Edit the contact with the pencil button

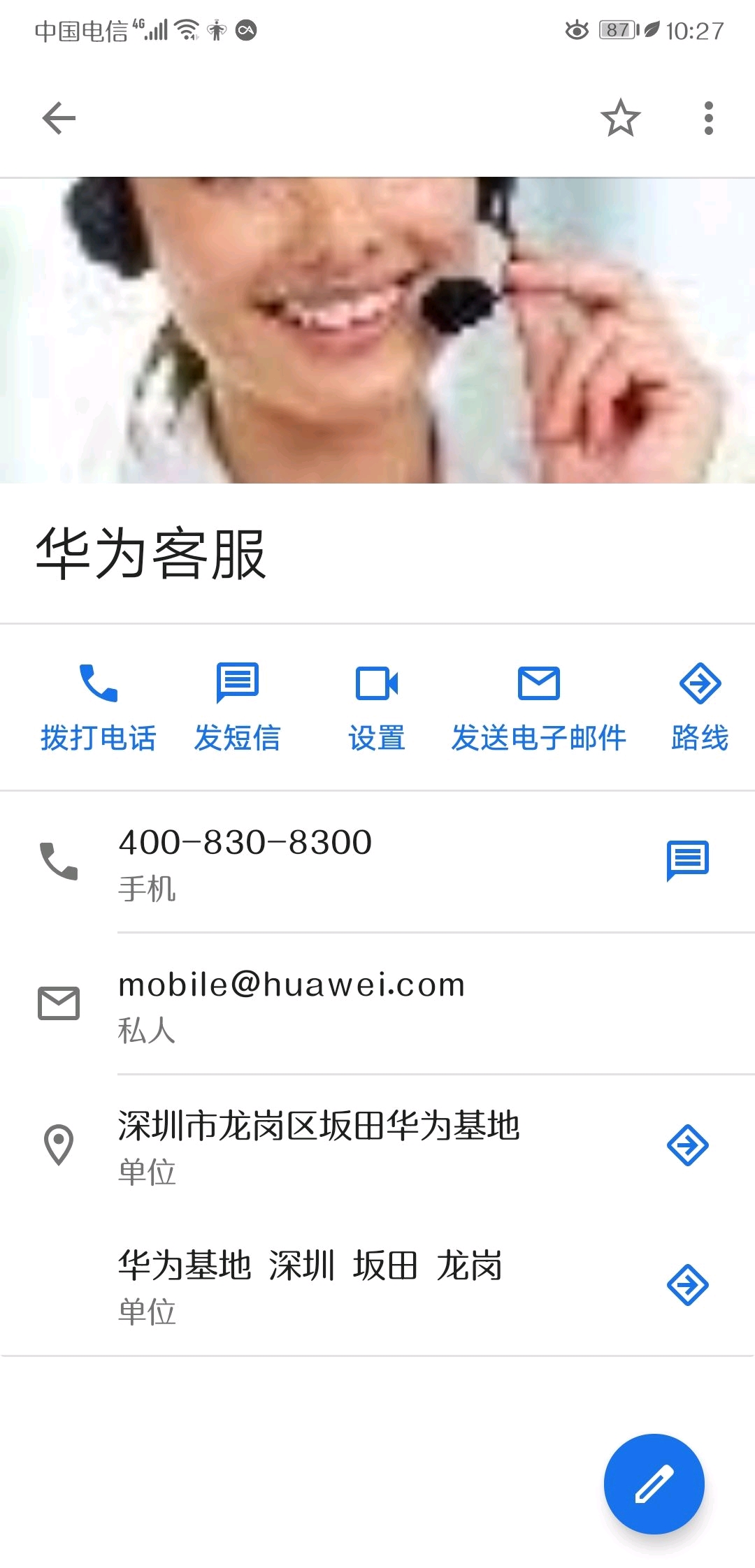tap(654, 1483)
